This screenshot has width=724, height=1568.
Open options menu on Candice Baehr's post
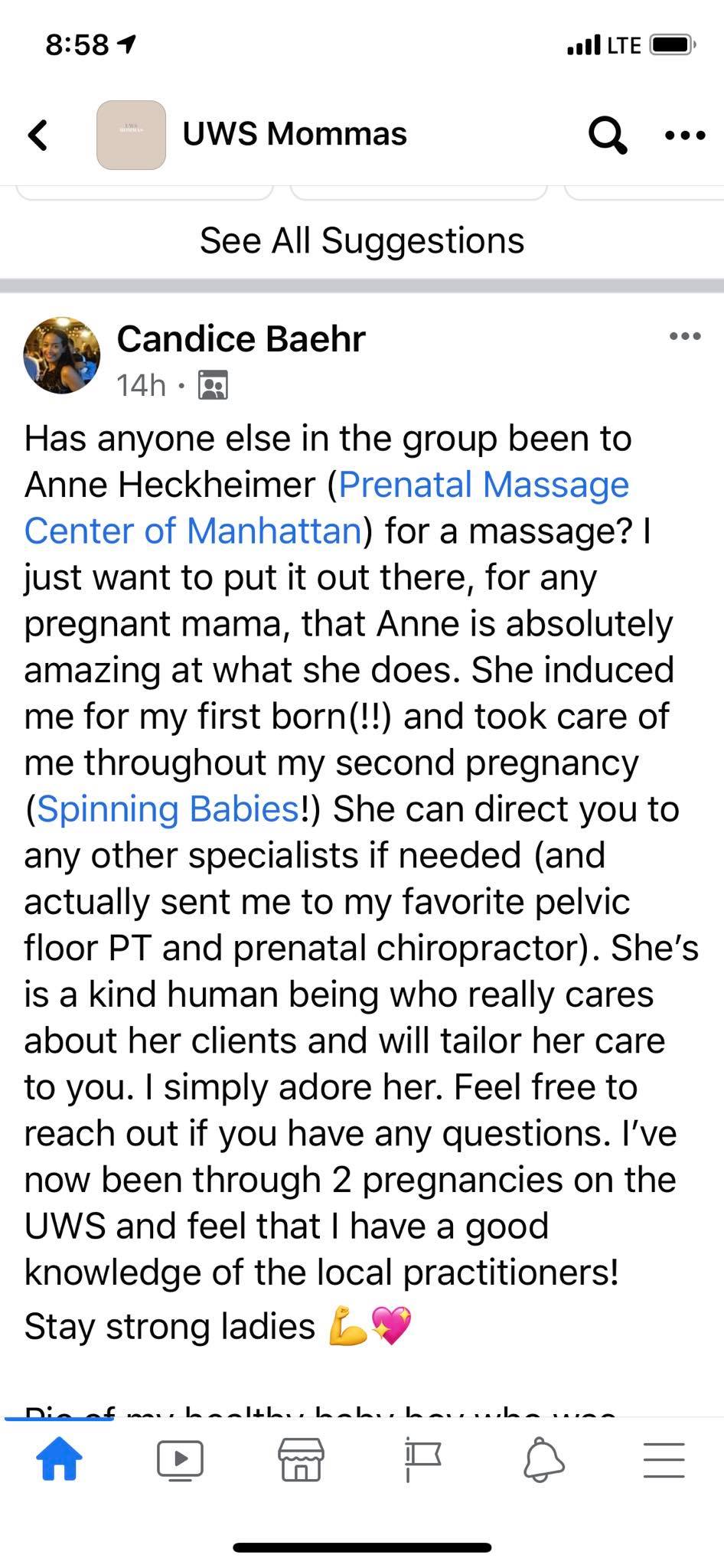pyautogui.click(x=685, y=336)
